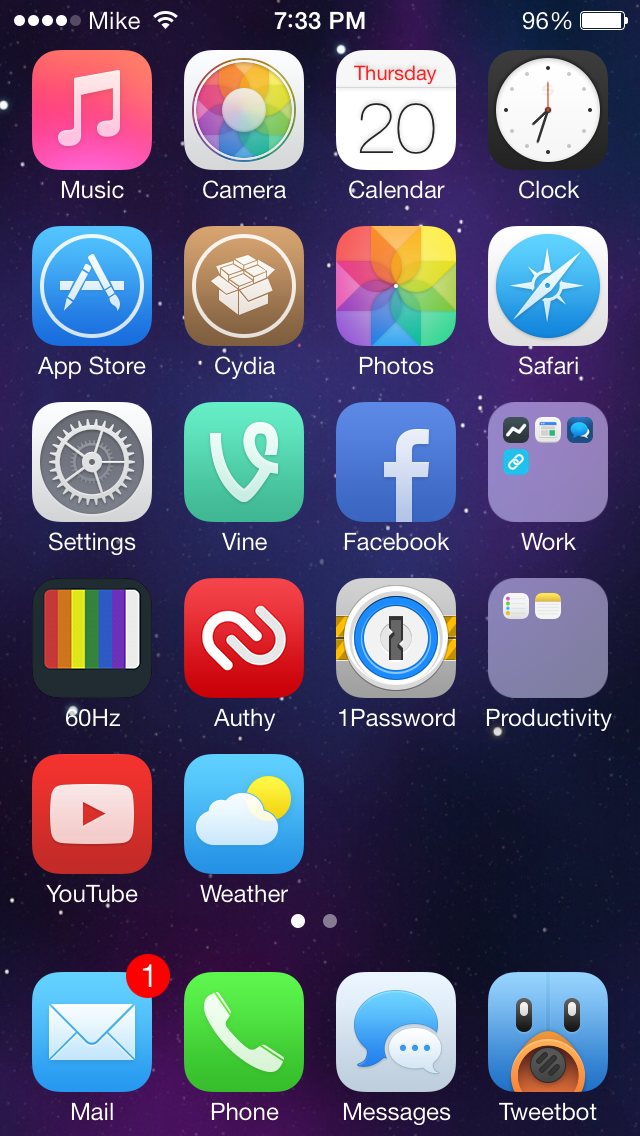This screenshot has height=1136, width=640.
Task: Expand the Productivity folder
Action: pos(548,638)
